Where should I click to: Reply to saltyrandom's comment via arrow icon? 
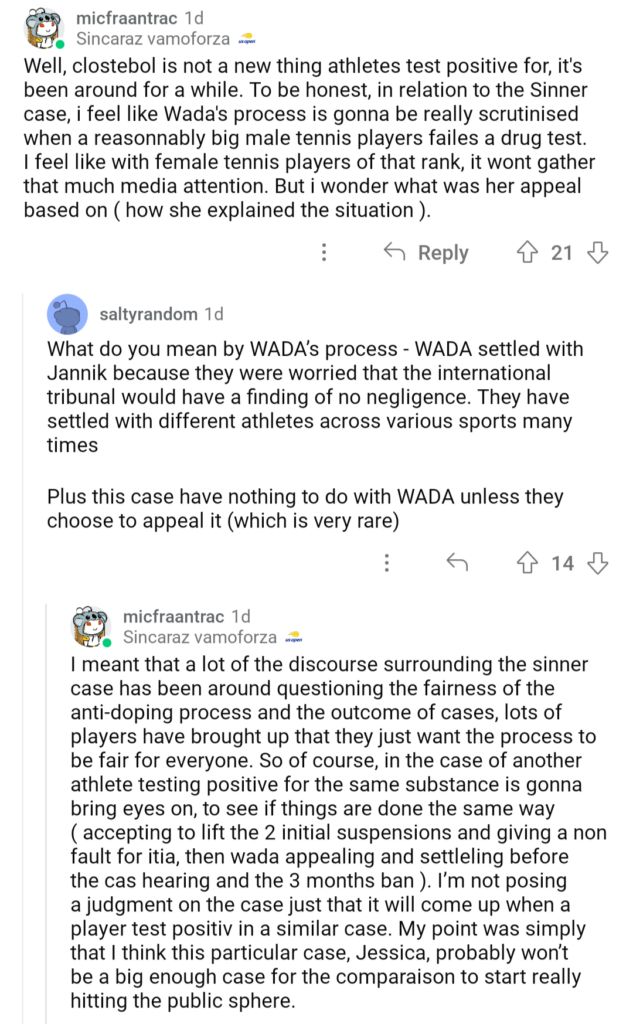[458, 563]
